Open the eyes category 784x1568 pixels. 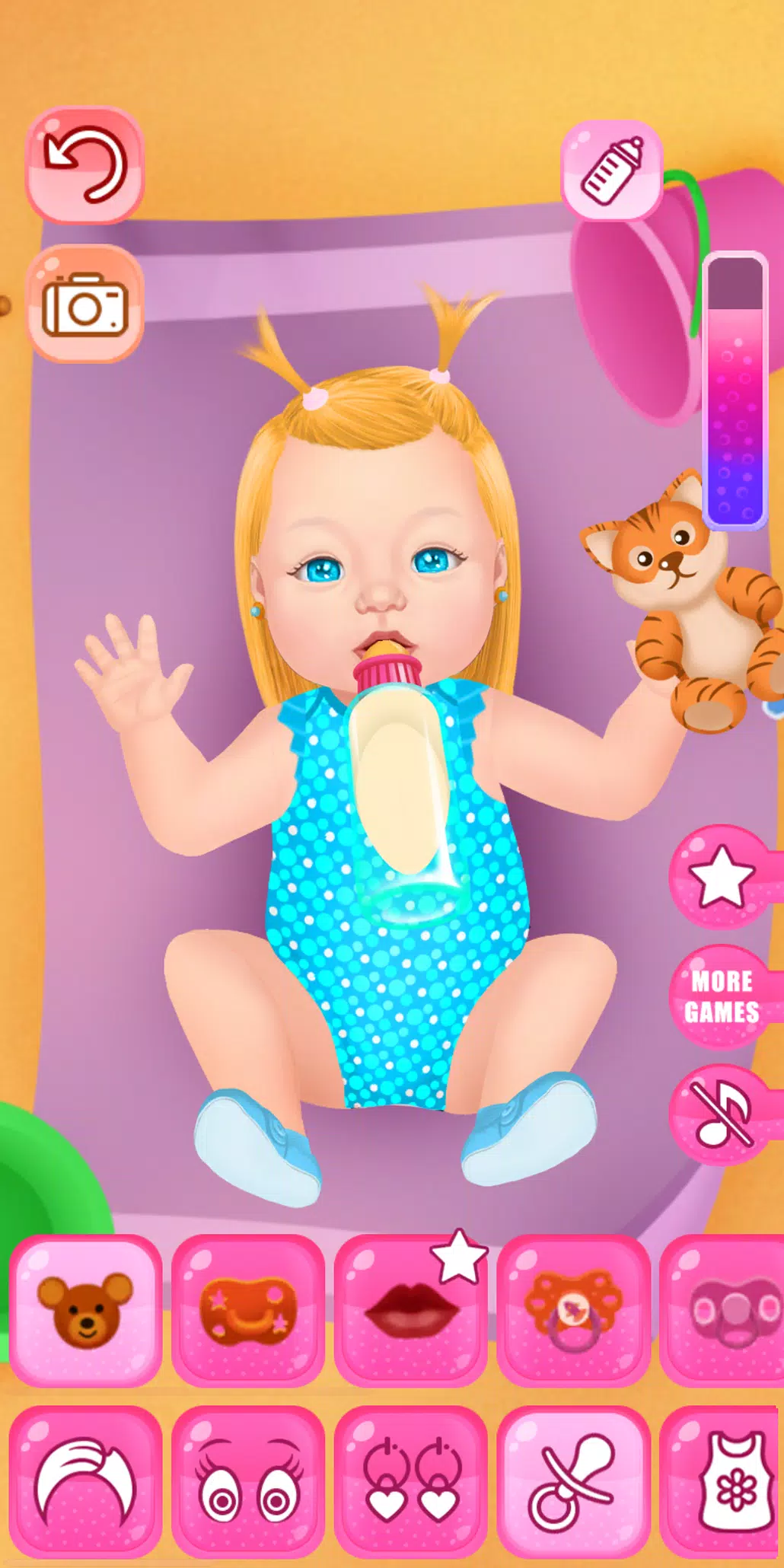(x=247, y=1481)
